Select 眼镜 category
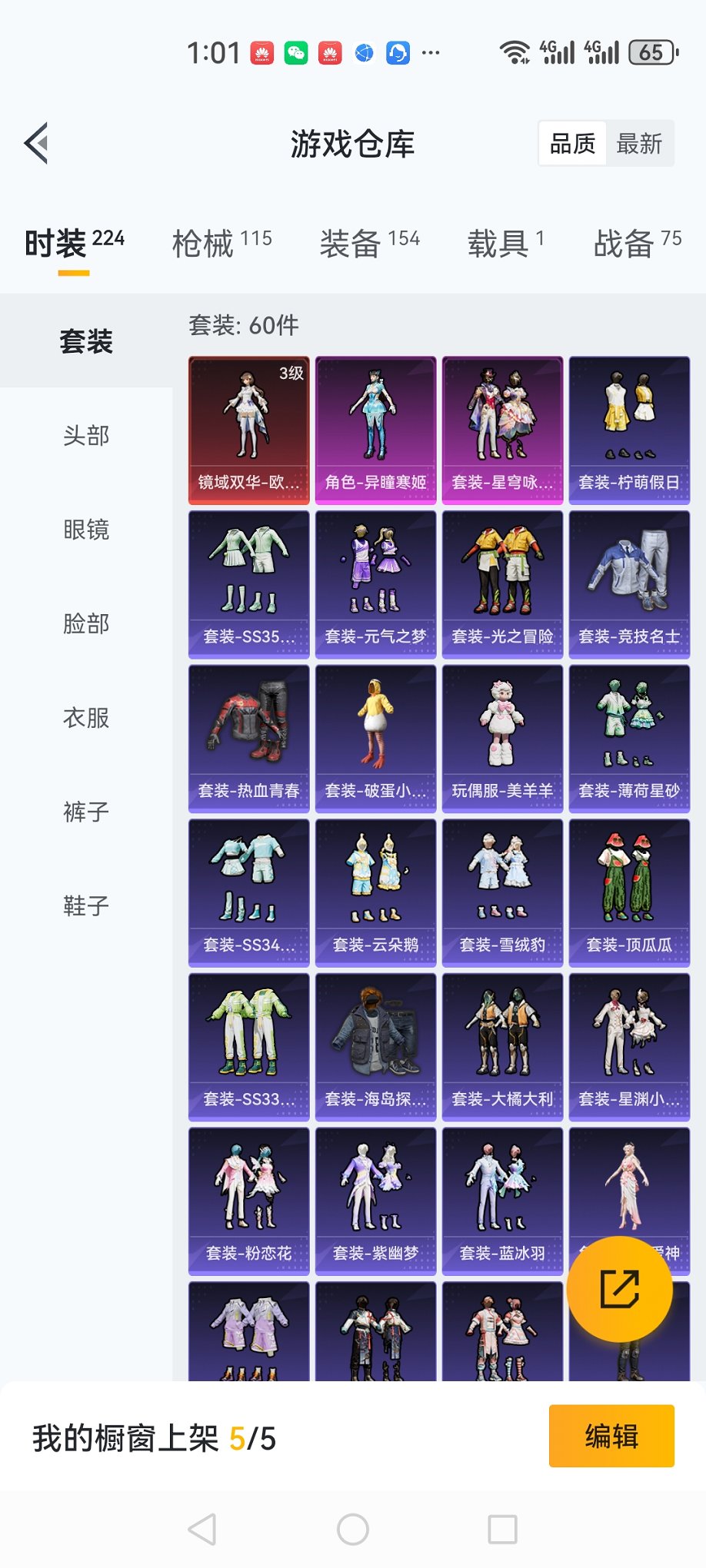The height and width of the screenshot is (1568, 706). pyautogui.click(x=86, y=530)
